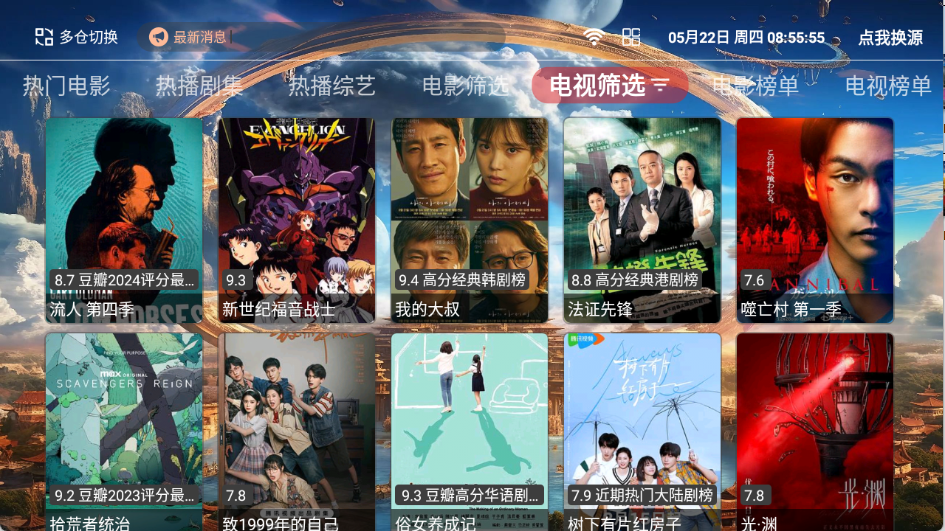Open 噬亡村 第一季 poster card
The width and height of the screenshot is (945, 531).
pyautogui.click(x=815, y=220)
